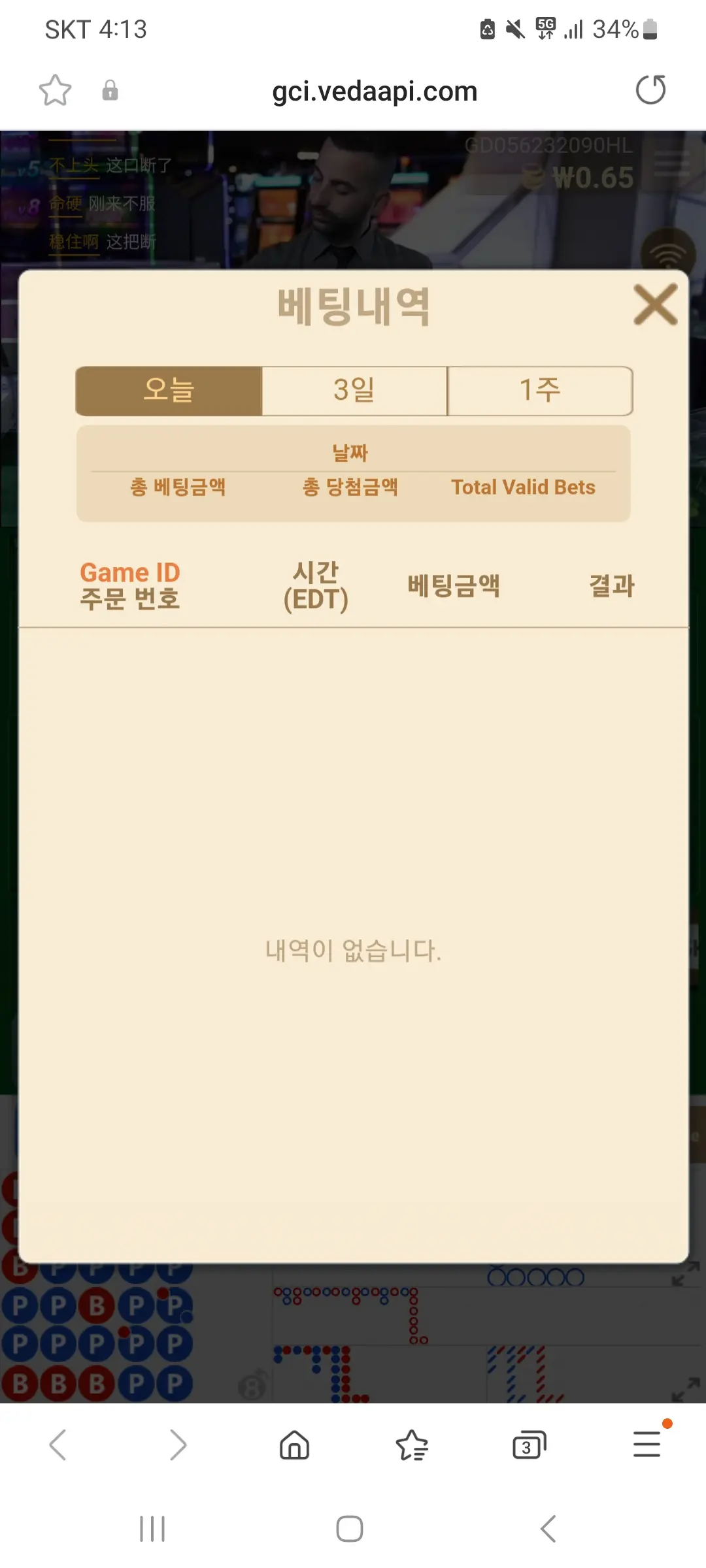The image size is (706, 1568).
Task: Bookmark this page with the star icon
Action: click(x=56, y=90)
